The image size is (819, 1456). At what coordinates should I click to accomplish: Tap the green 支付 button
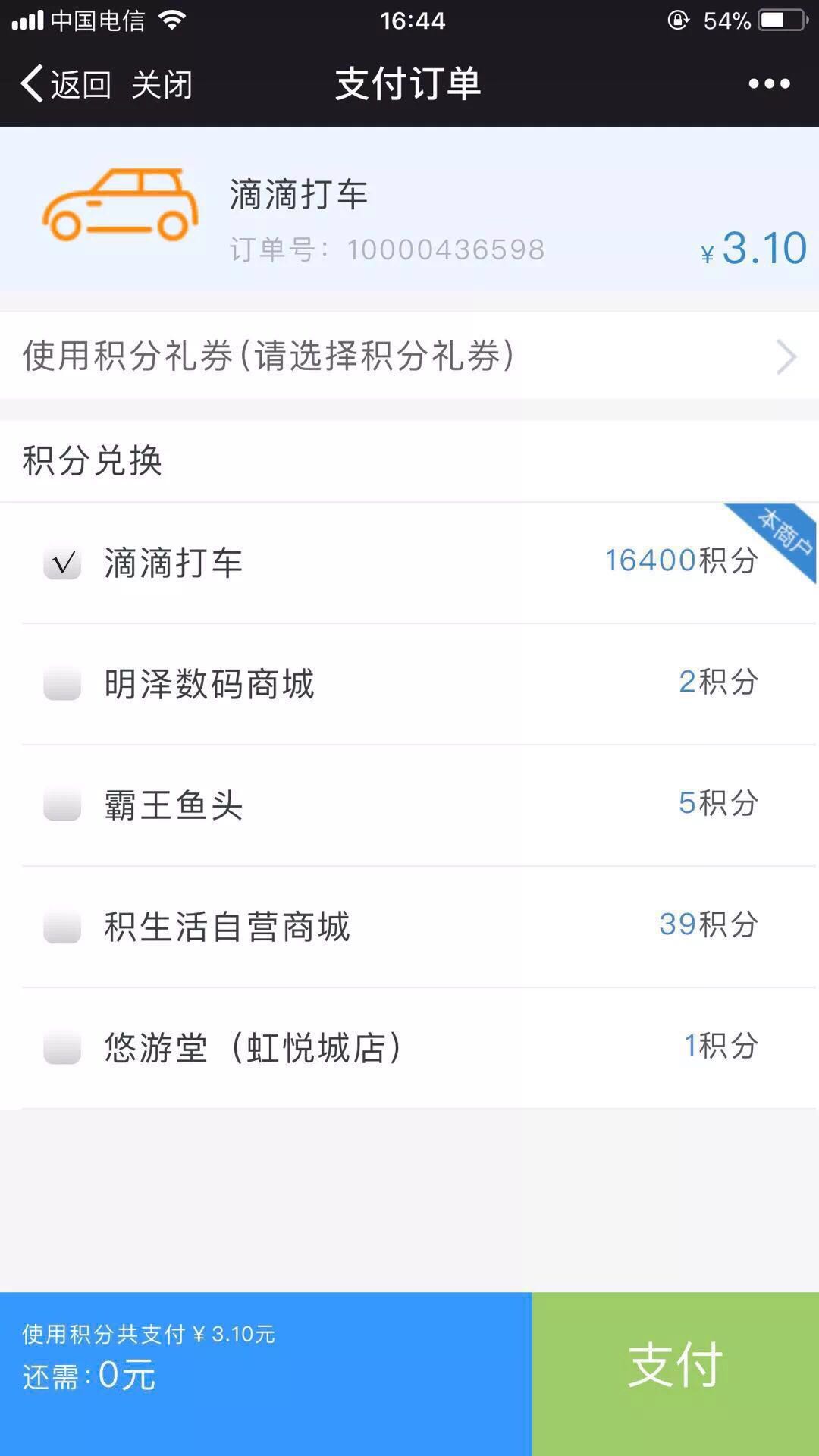[x=676, y=1373]
